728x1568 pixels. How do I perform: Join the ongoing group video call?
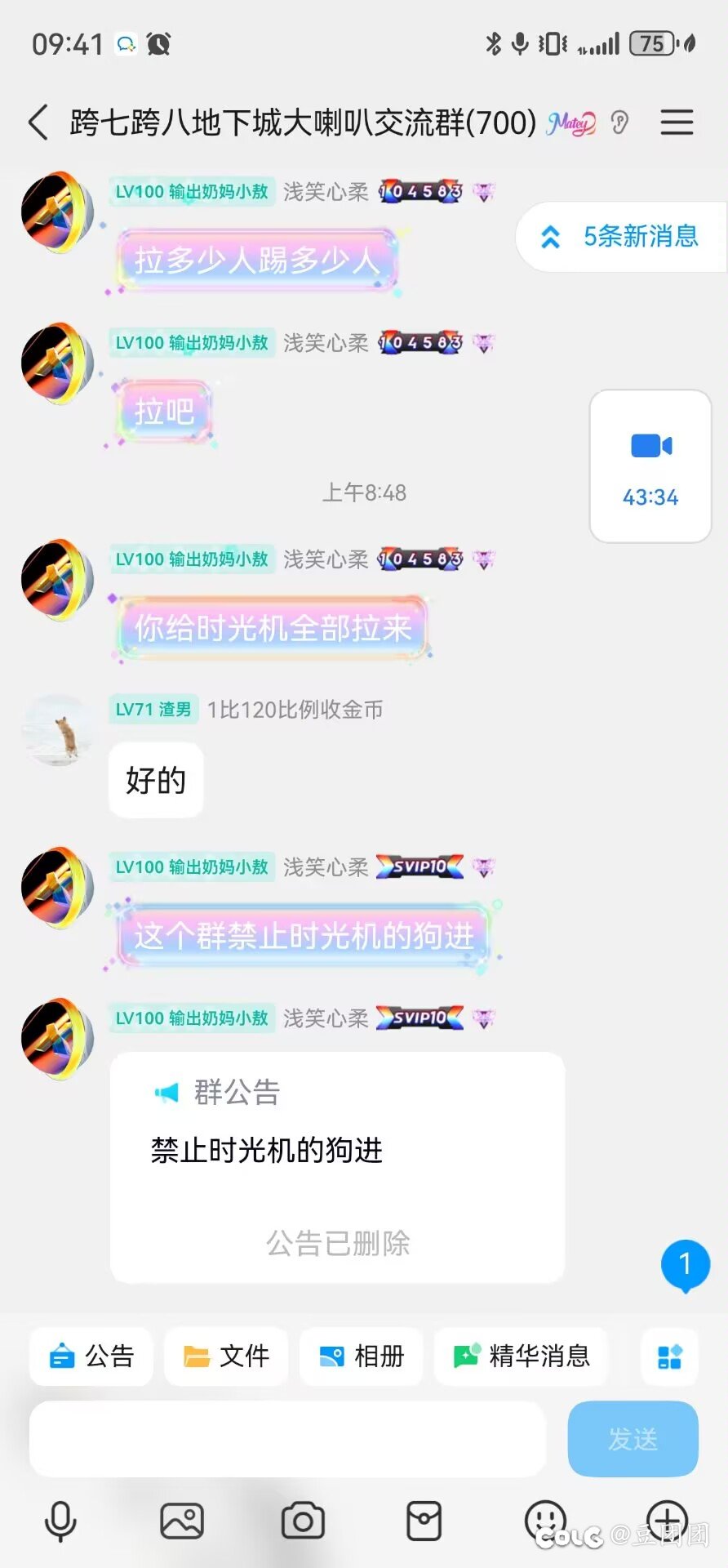coord(650,465)
